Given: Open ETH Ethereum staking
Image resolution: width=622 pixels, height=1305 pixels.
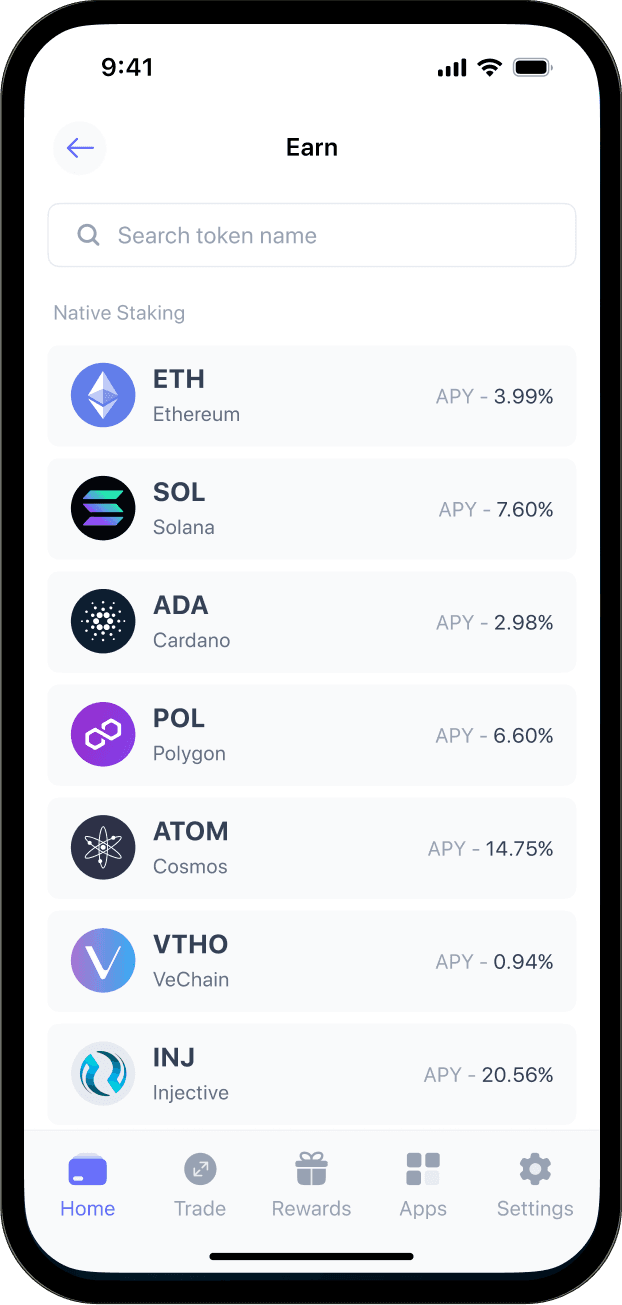Looking at the screenshot, I should (312, 396).
